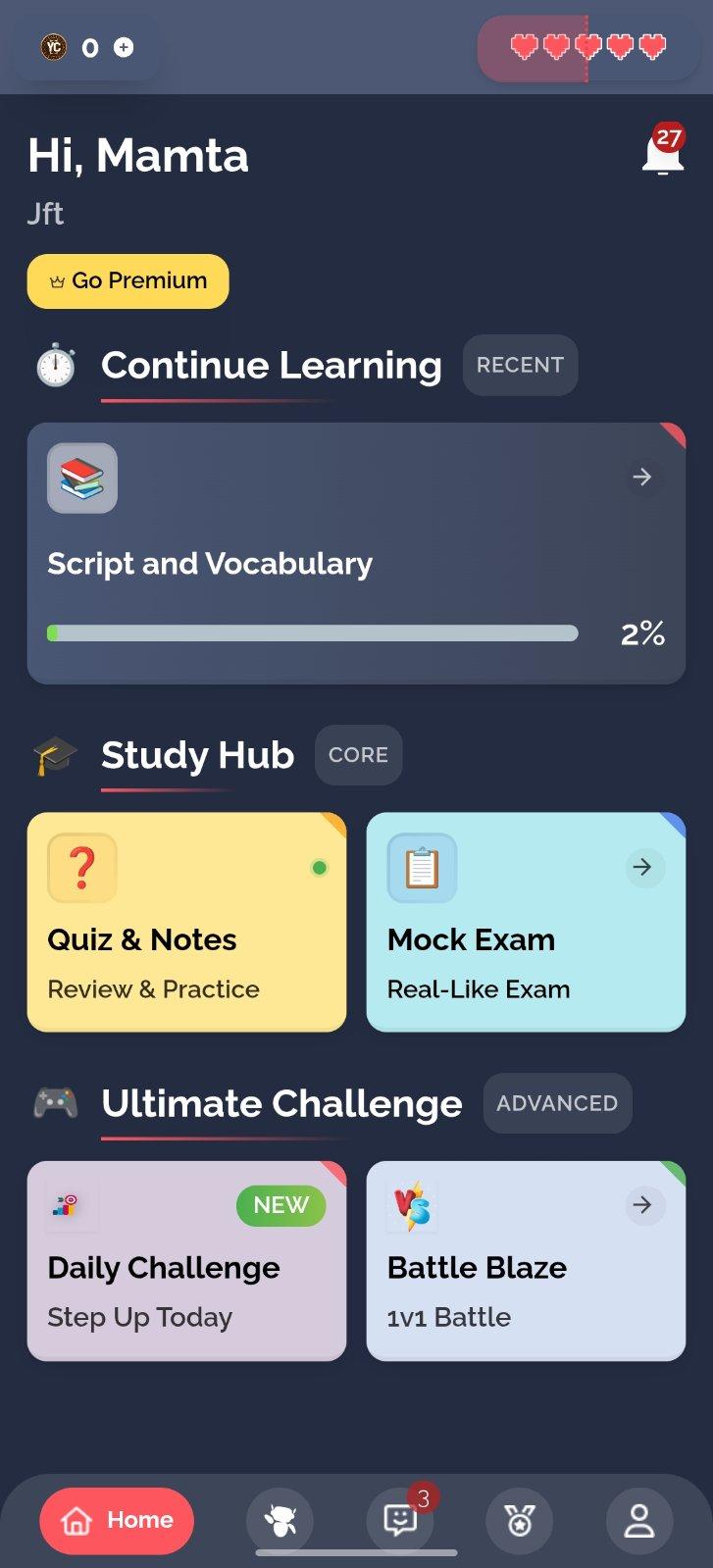
Task: Start the Mock Exam card
Action: (526, 922)
